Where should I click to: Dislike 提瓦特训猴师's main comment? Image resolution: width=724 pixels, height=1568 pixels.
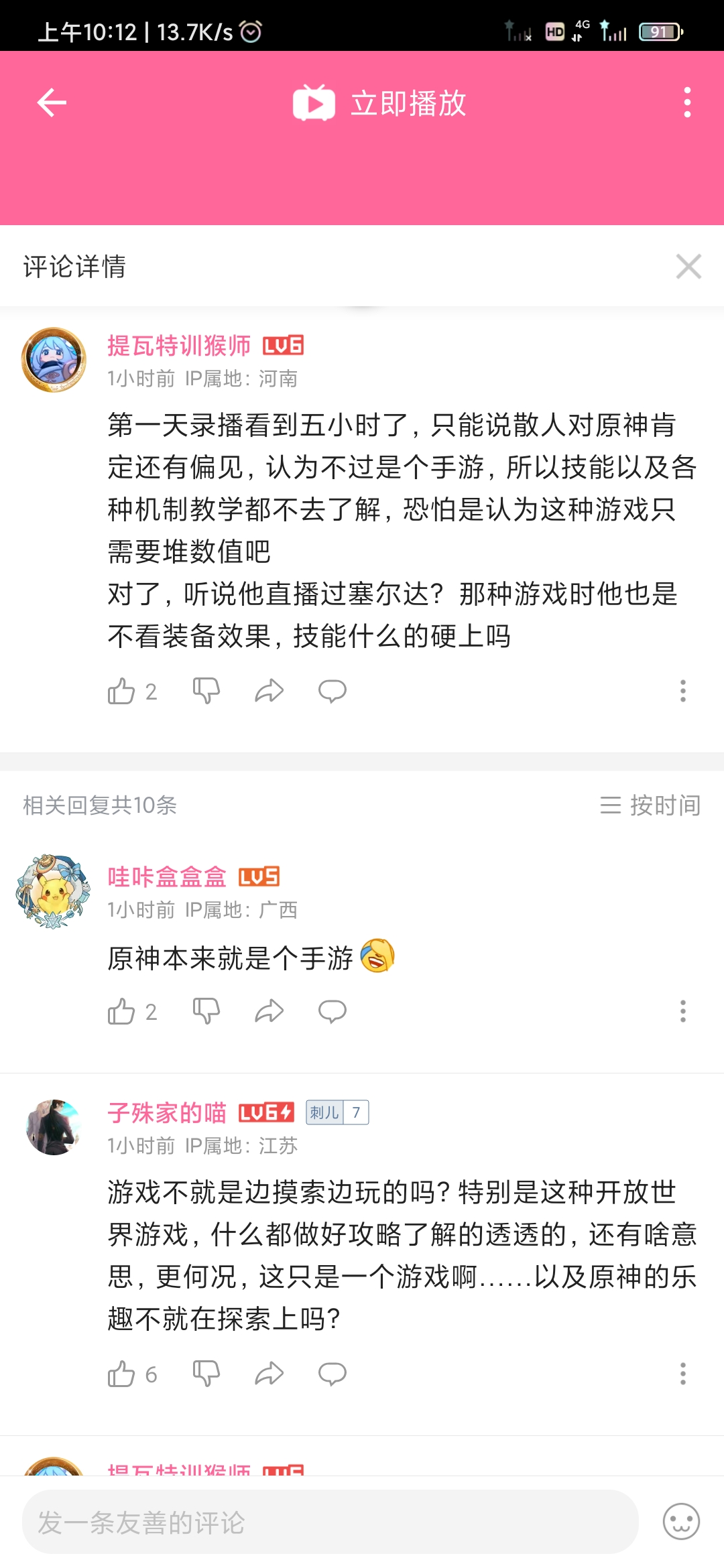tap(206, 691)
